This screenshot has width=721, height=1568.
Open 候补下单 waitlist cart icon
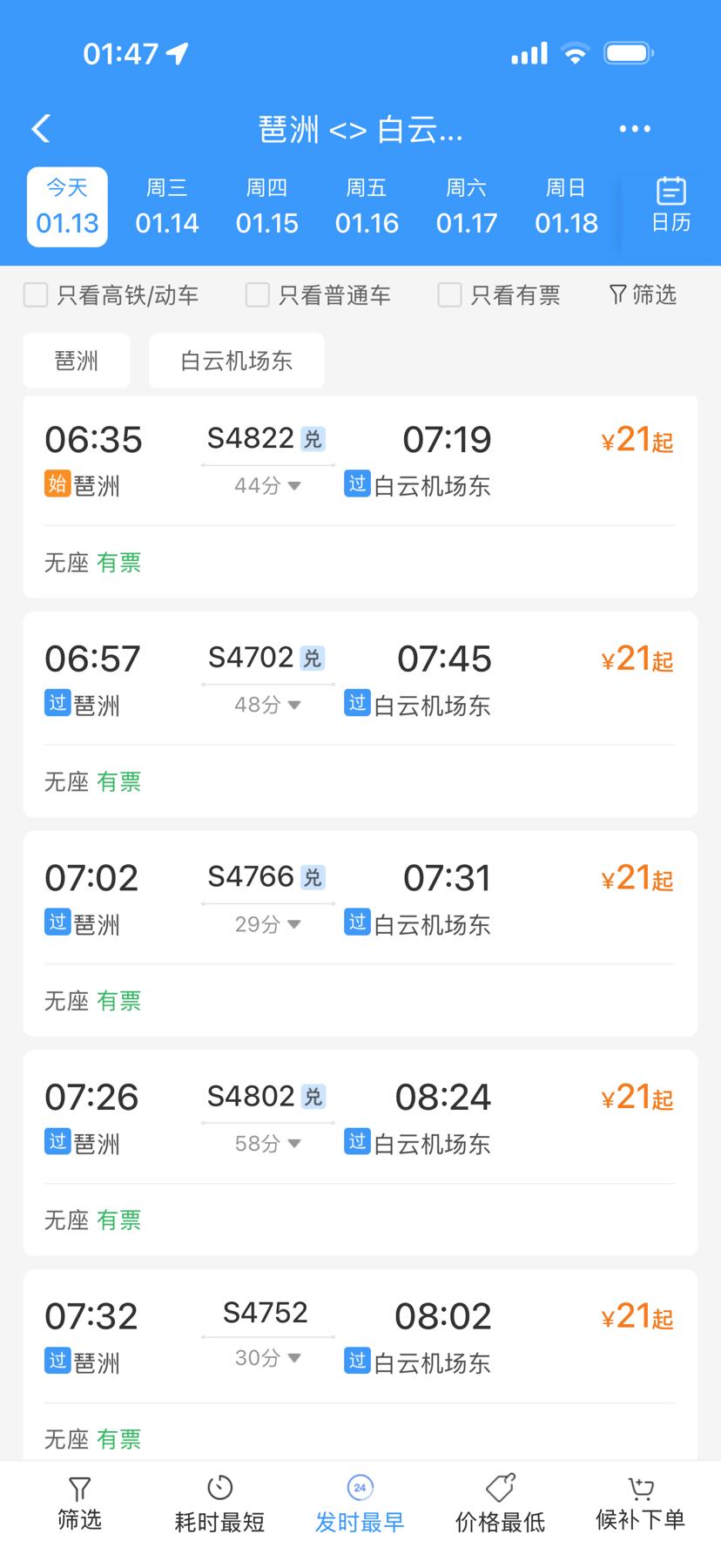640,1482
